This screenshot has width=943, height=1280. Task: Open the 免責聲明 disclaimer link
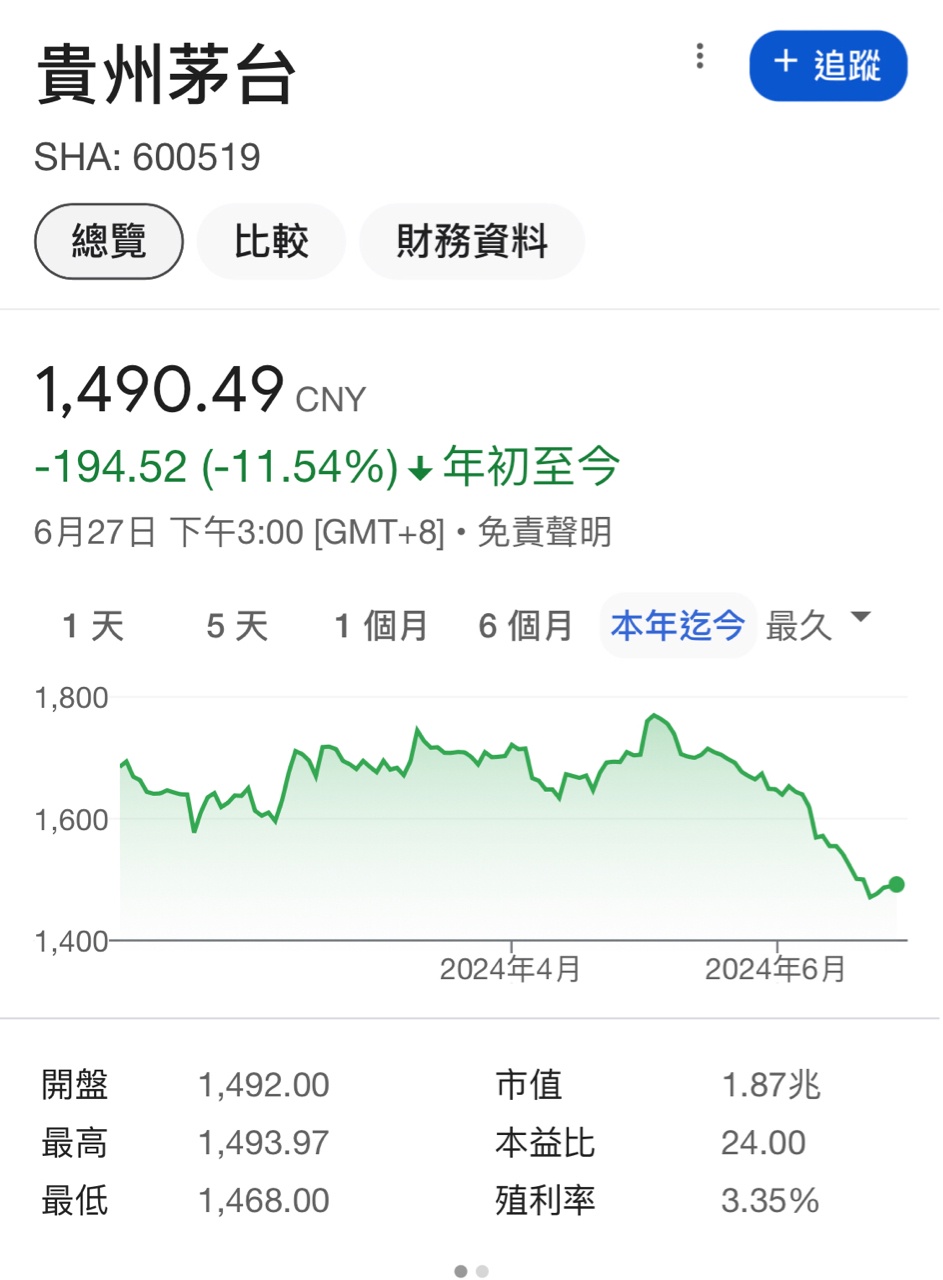coord(544,533)
